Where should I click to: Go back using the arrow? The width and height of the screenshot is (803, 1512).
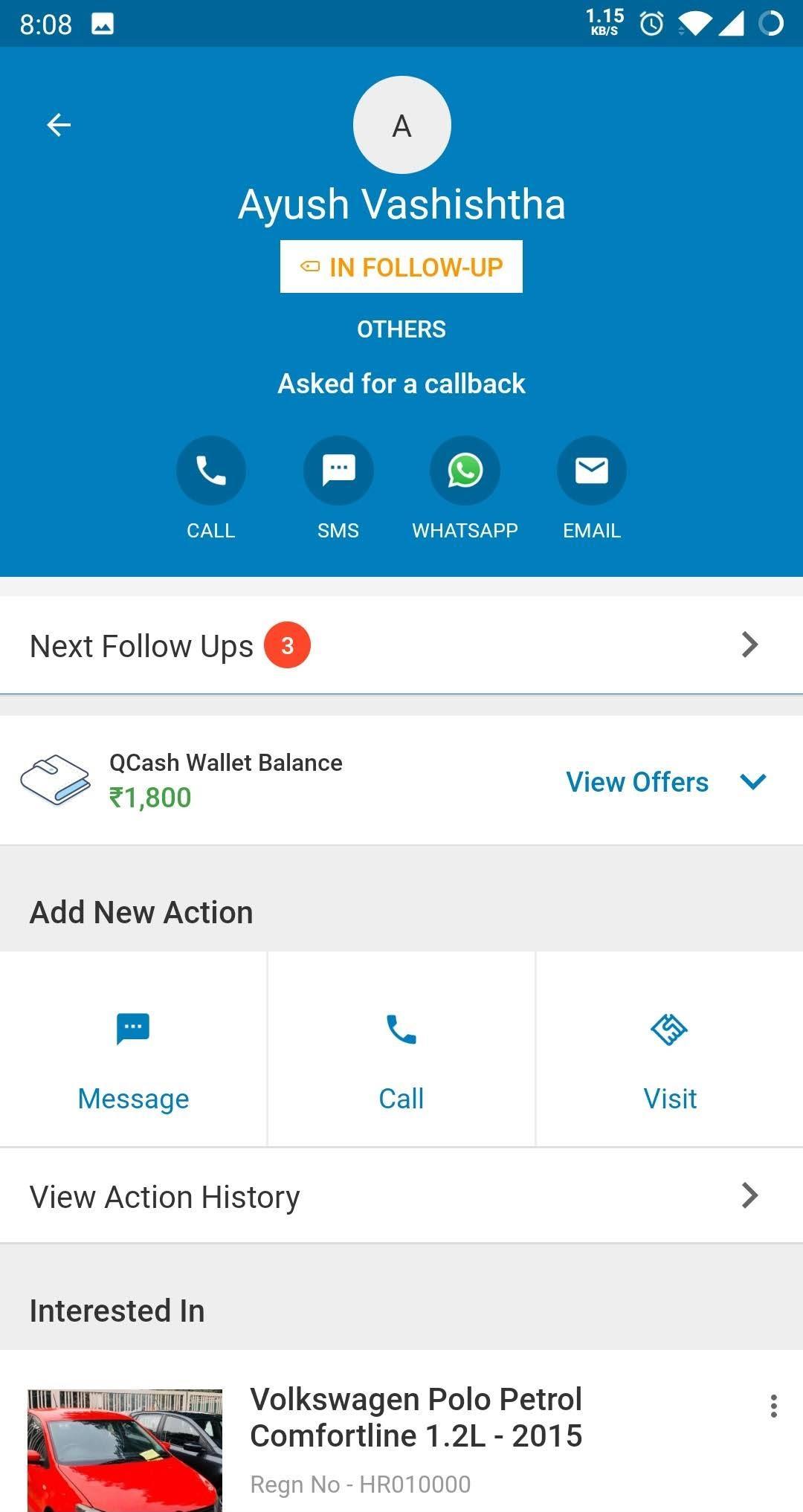(x=59, y=125)
